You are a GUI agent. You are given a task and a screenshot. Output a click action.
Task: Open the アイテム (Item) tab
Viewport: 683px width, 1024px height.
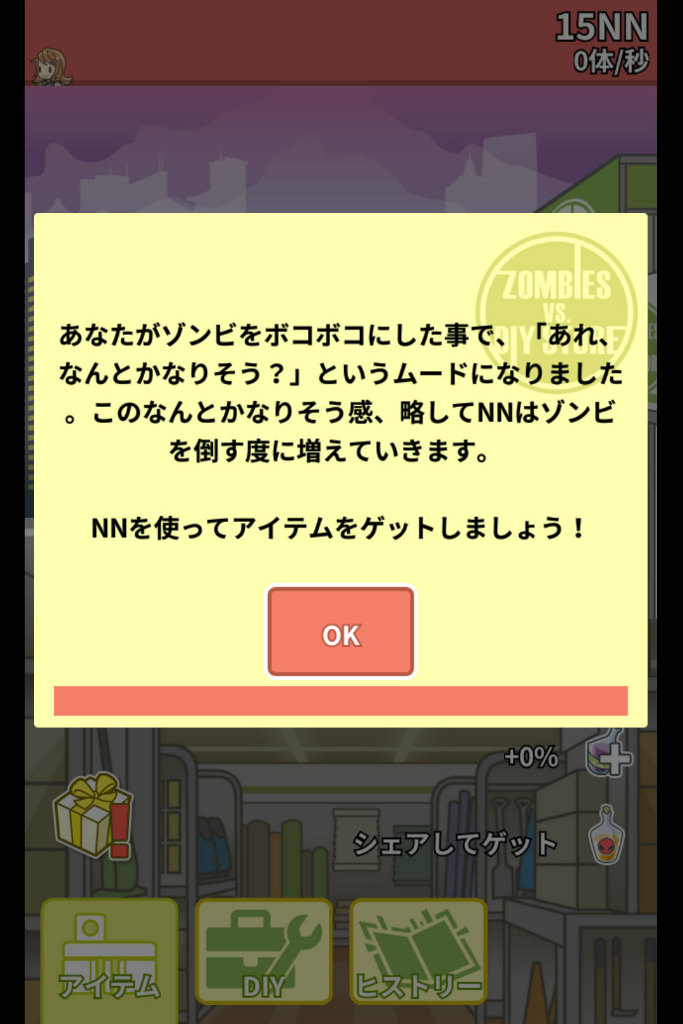coord(109,951)
